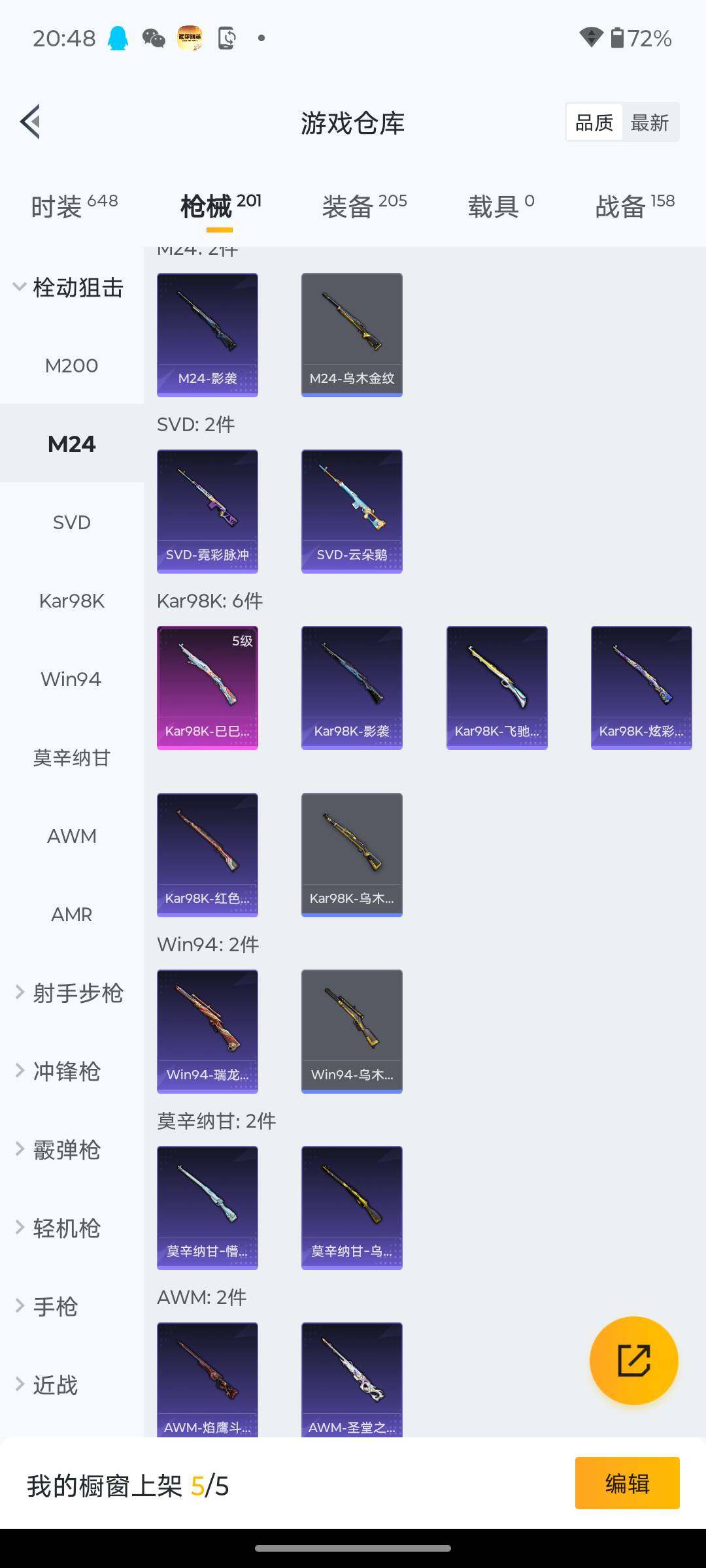Open the 载具 tab
706x1568 pixels.
(501, 206)
